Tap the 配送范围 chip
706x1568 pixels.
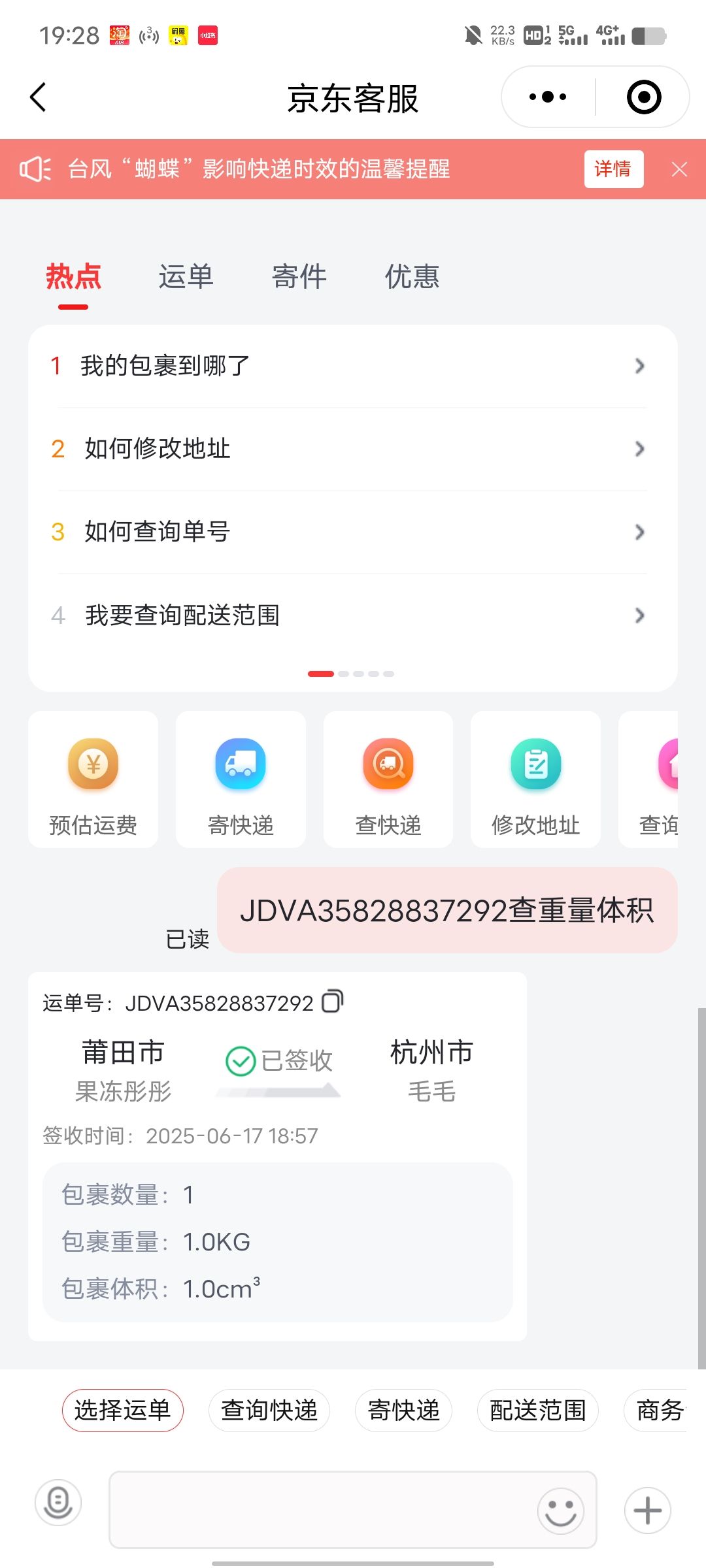[x=538, y=1411]
